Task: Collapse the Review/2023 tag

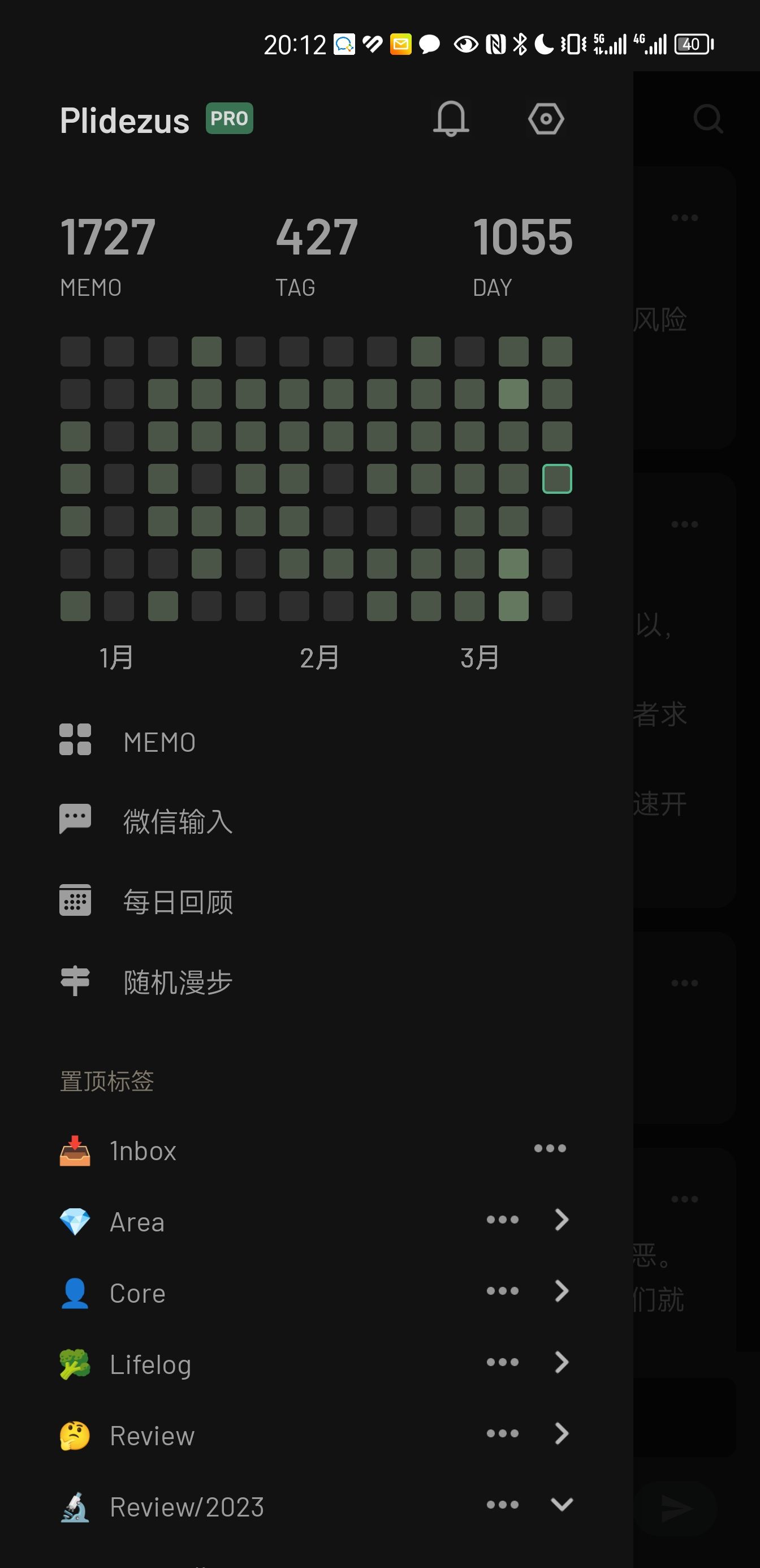Action: (562, 1505)
